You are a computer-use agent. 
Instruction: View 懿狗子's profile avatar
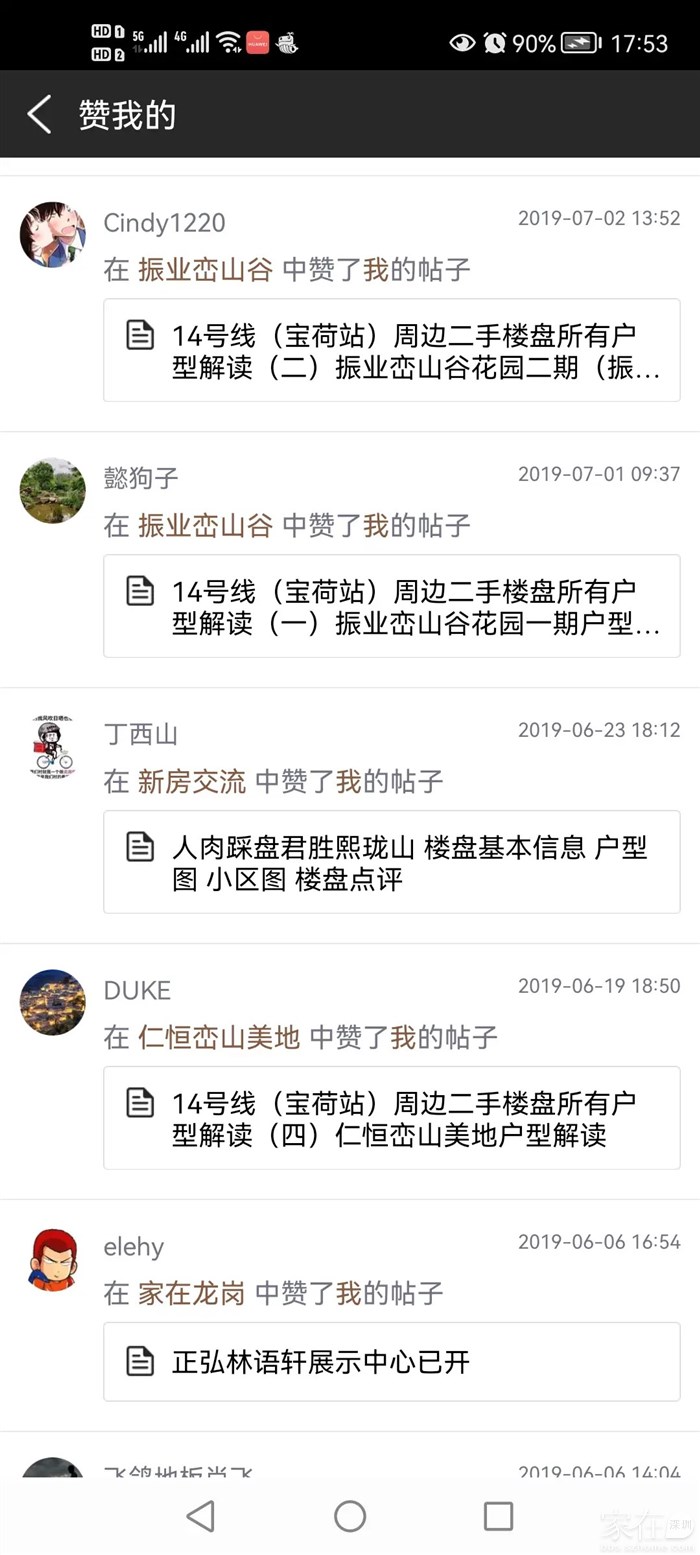click(52, 491)
